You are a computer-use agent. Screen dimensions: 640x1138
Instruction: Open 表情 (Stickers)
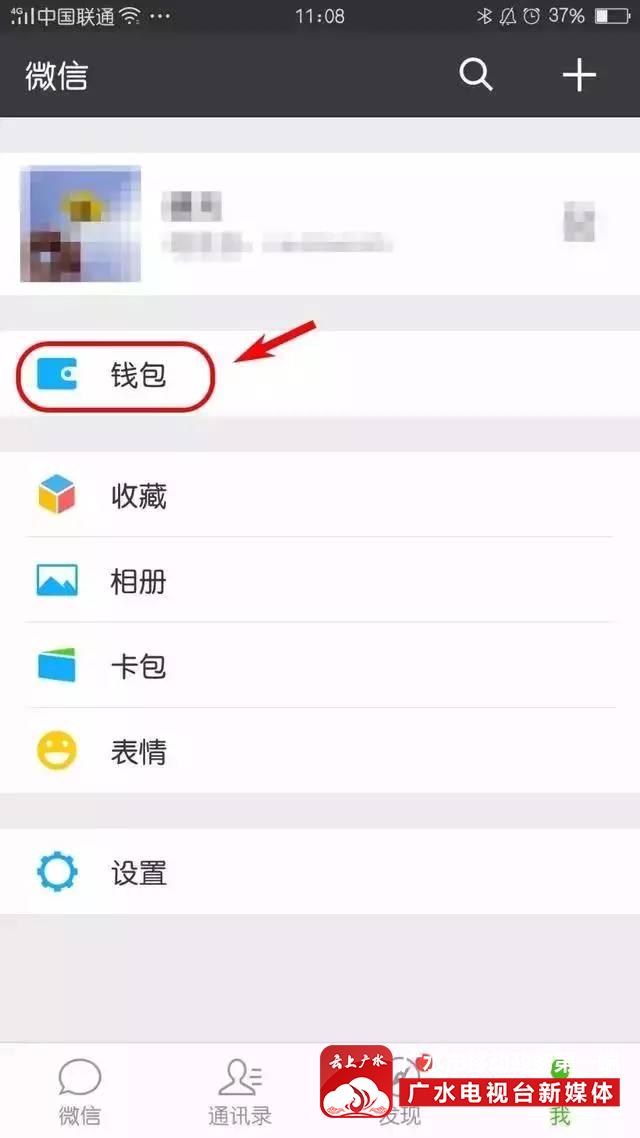(138, 751)
